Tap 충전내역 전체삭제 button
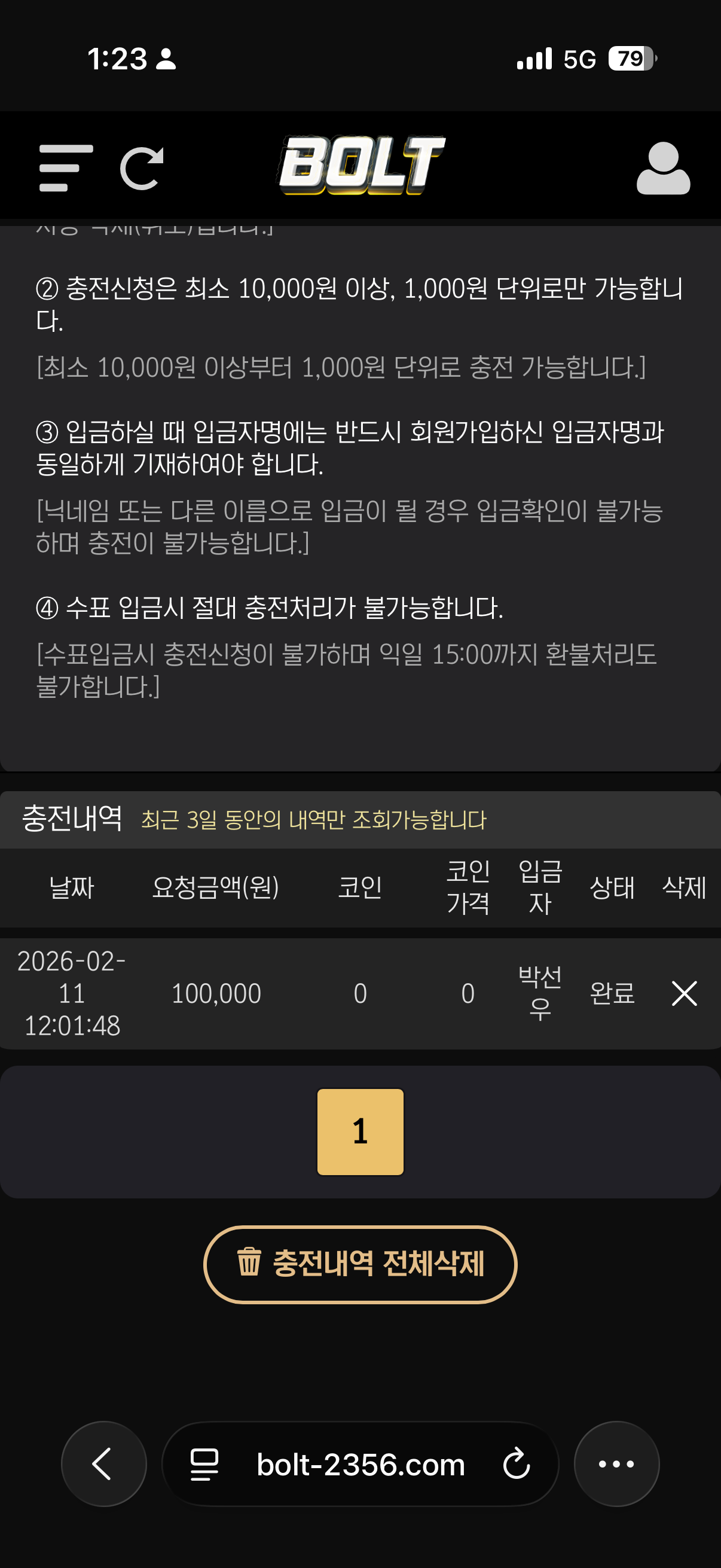 [360, 1264]
